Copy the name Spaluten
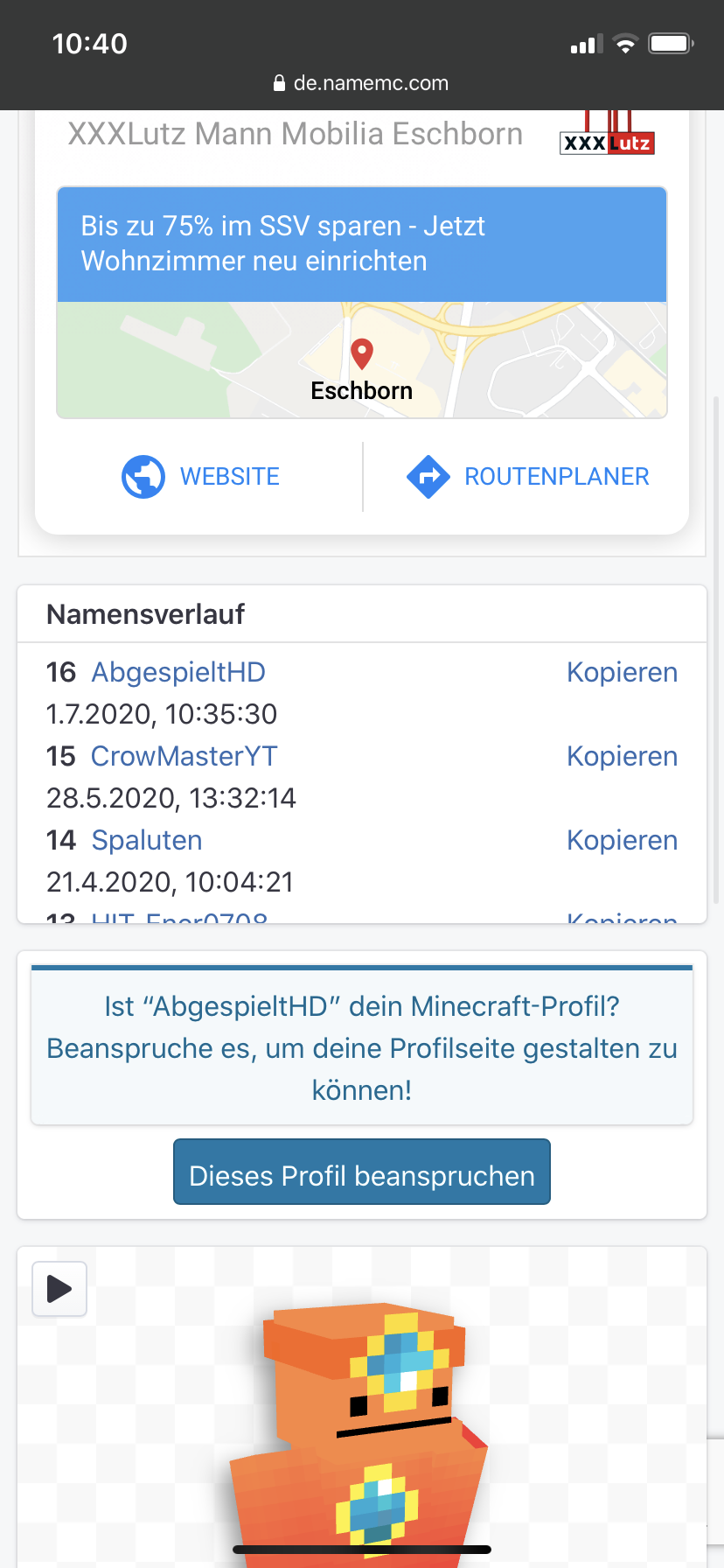724x1568 pixels. (622, 840)
